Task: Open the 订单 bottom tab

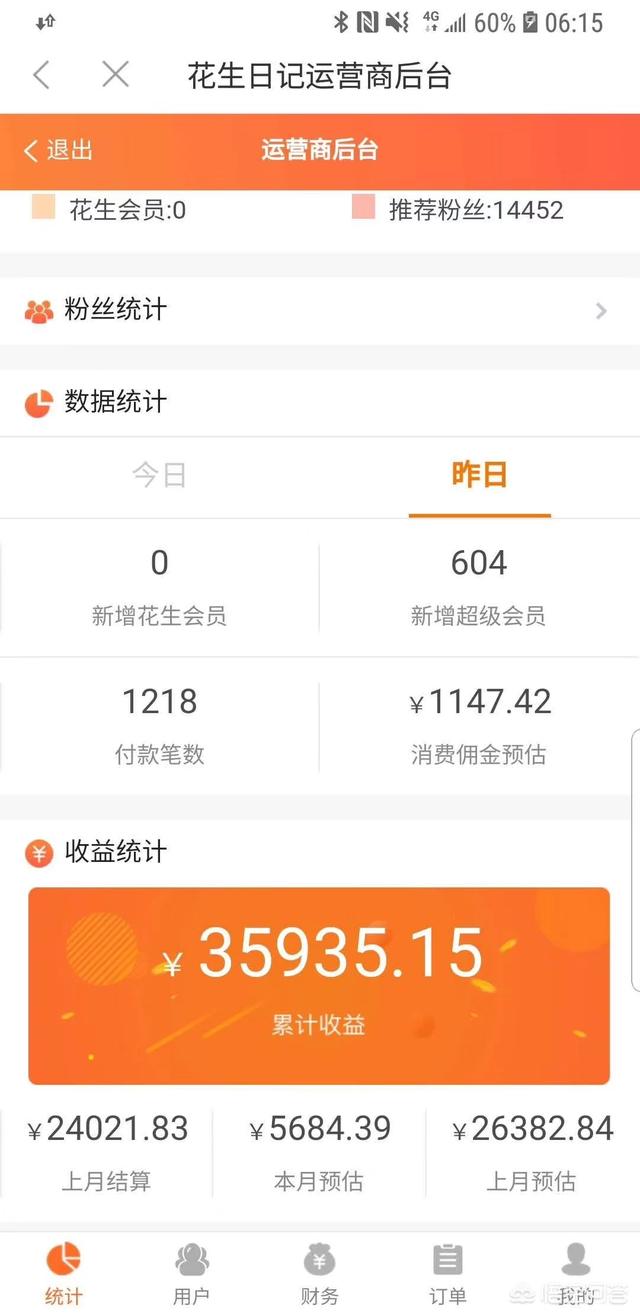Action: 448,1274
